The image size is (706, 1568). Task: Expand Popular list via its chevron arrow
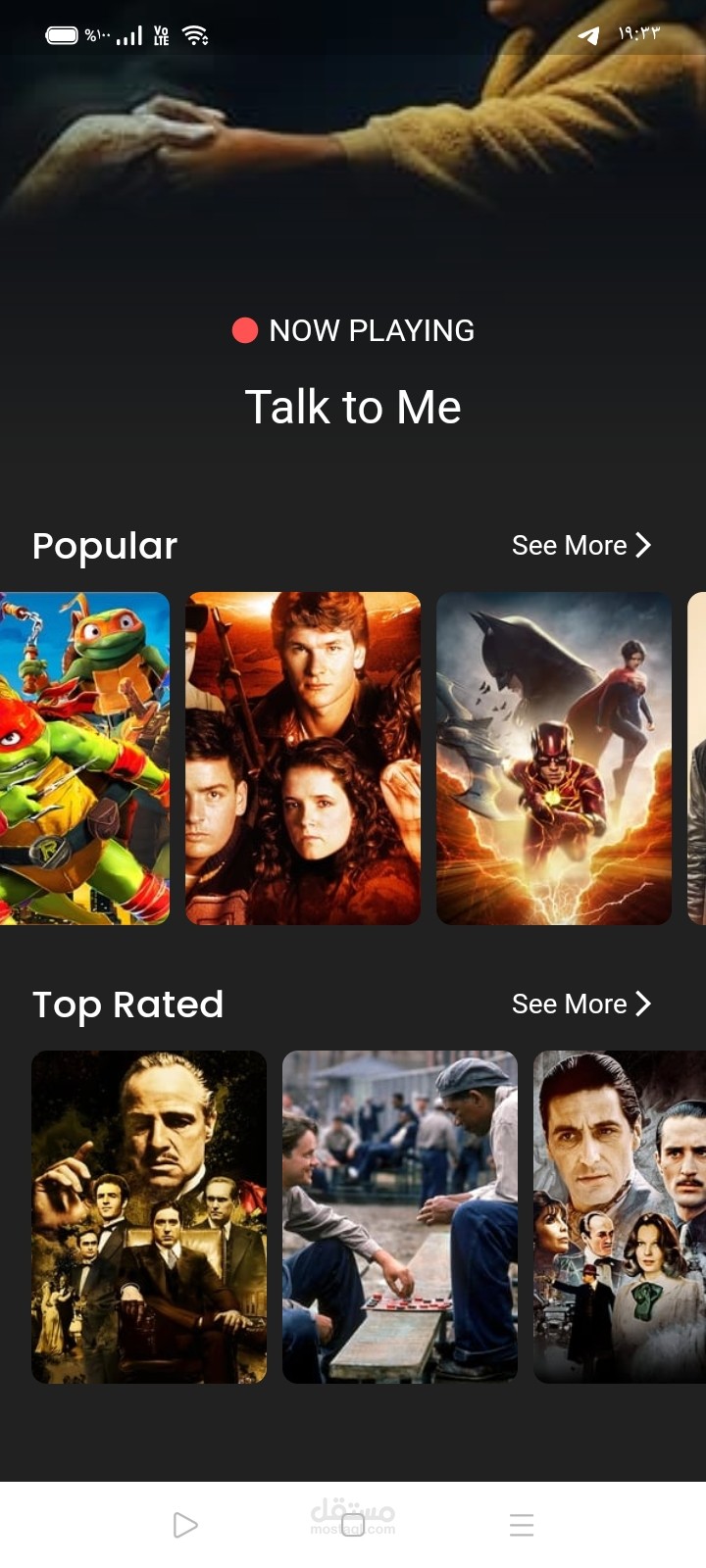[644, 545]
